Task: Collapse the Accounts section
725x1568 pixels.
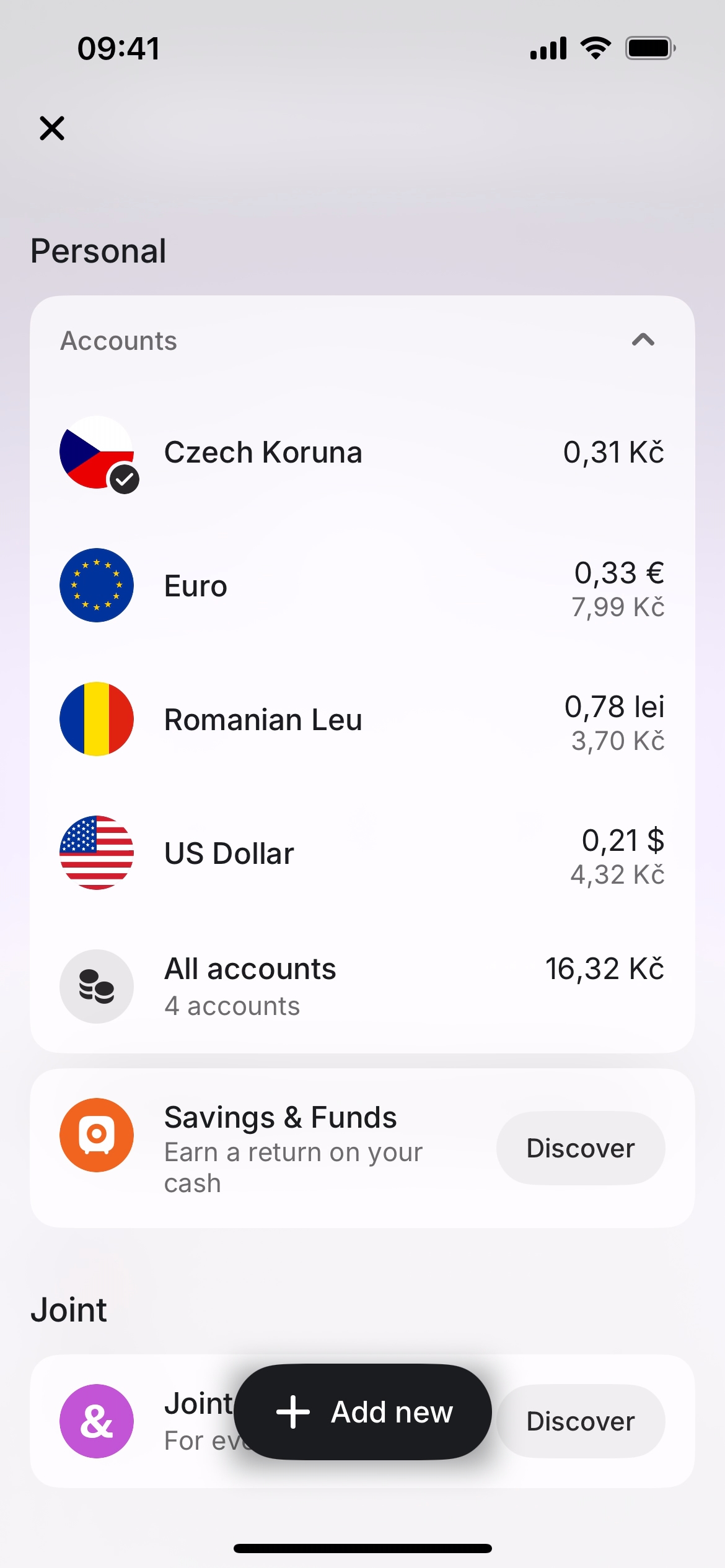Action: tap(643, 340)
